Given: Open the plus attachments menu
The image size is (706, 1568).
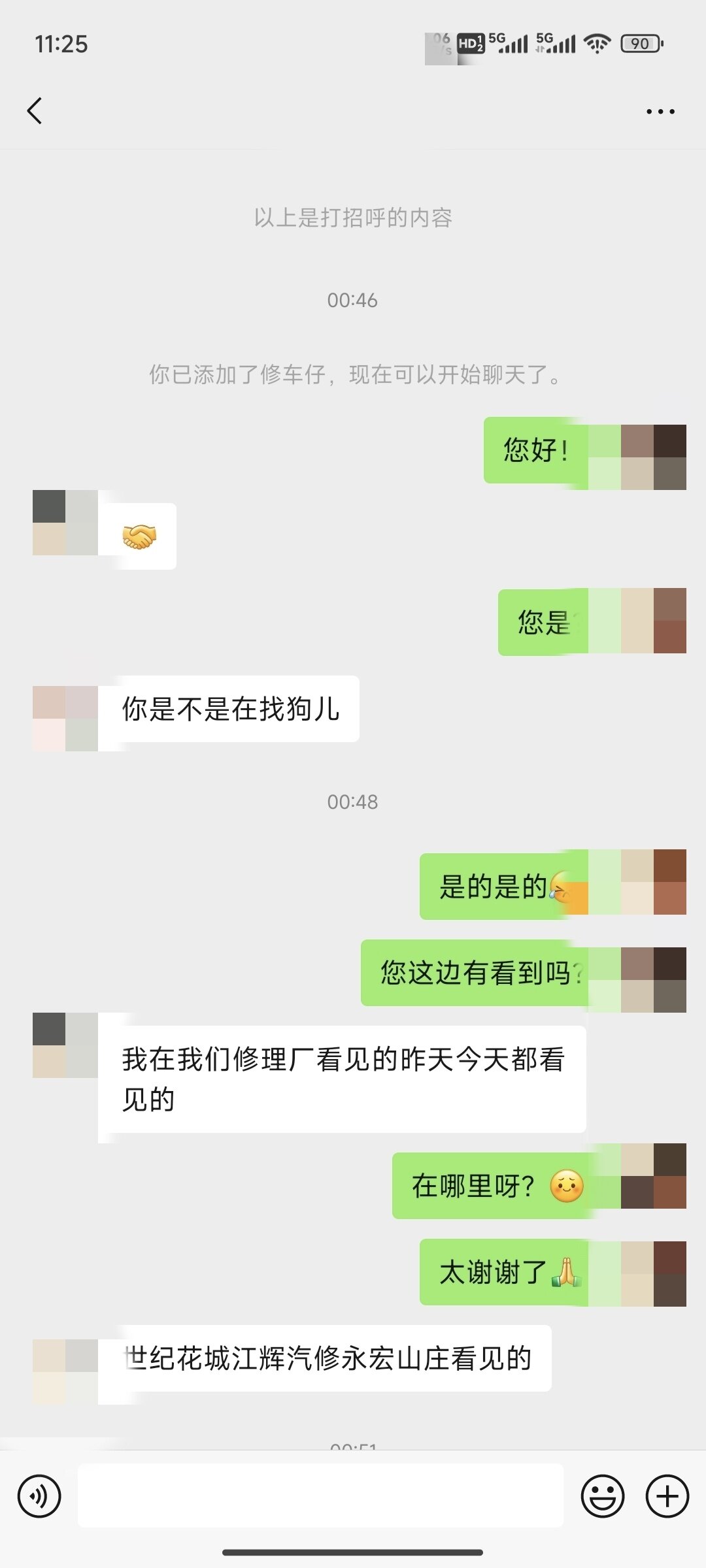Looking at the screenshot, I should 667,1496.
